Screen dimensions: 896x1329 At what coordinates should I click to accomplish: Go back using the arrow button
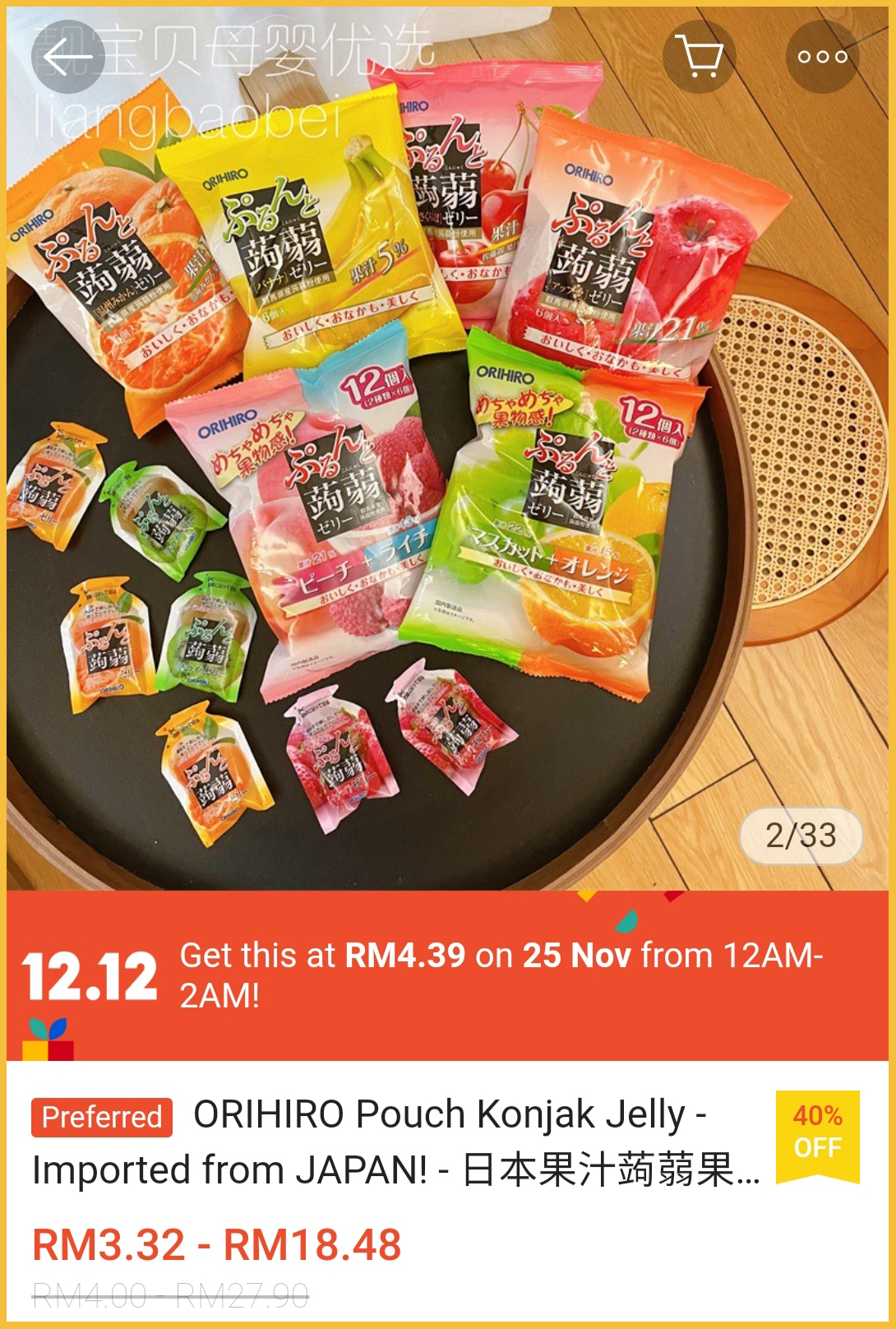tap(67, 57)
